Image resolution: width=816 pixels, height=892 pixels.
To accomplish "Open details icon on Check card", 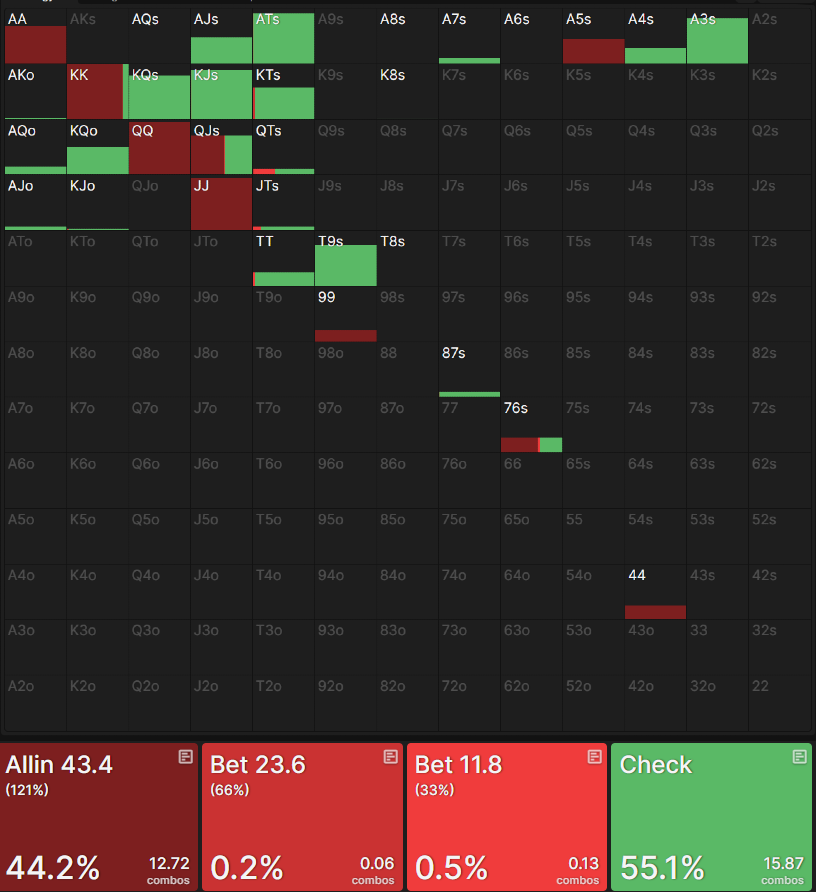I will pos(799,757).
